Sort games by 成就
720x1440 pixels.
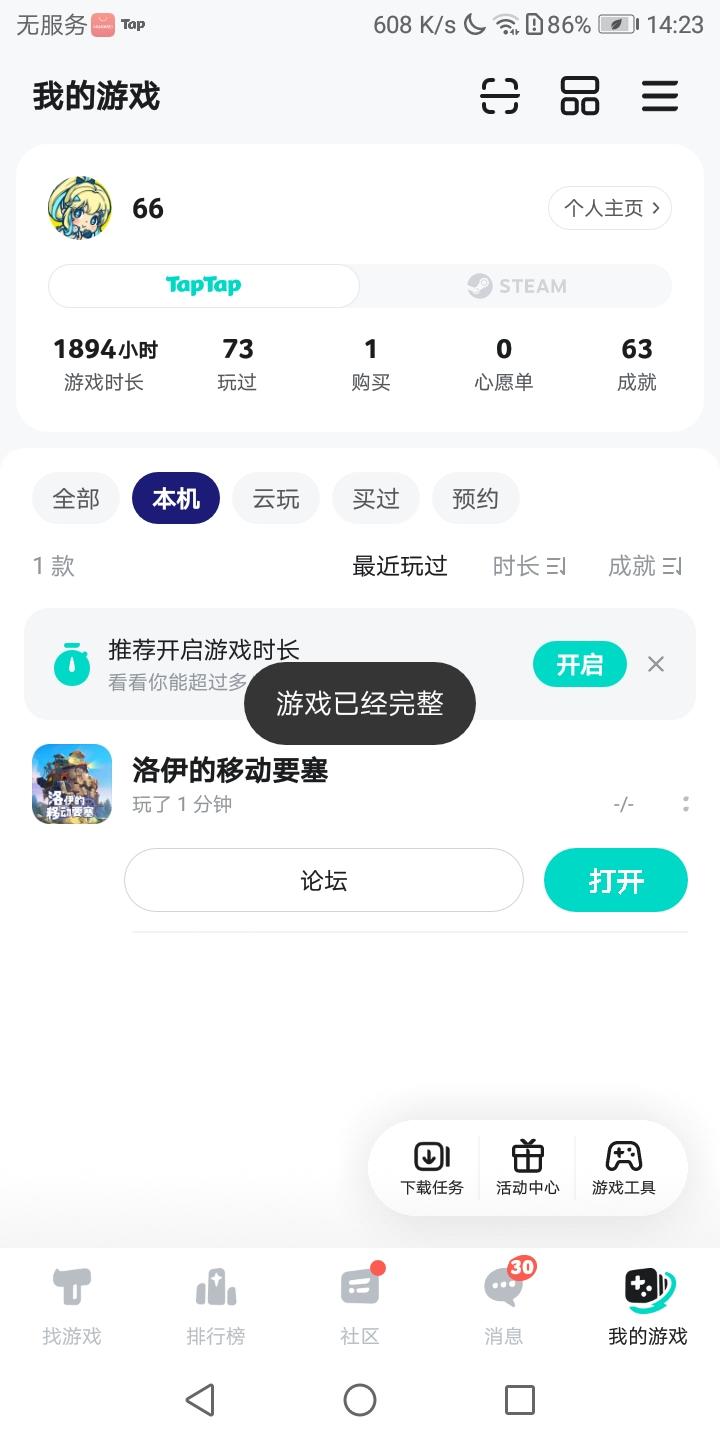click(x=644, y=567)
